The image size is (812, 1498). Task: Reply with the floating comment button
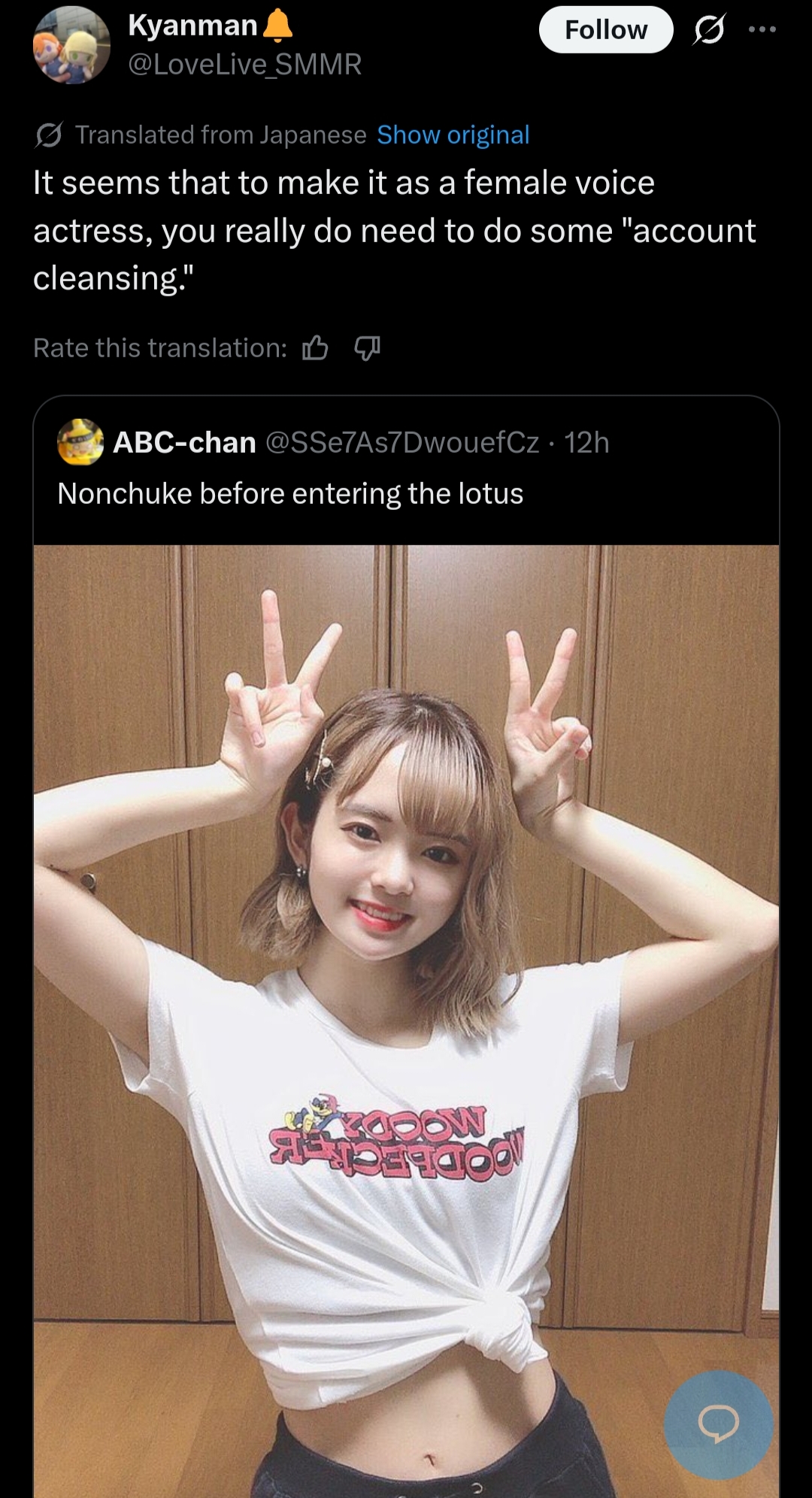click(x=718, y=1424)
